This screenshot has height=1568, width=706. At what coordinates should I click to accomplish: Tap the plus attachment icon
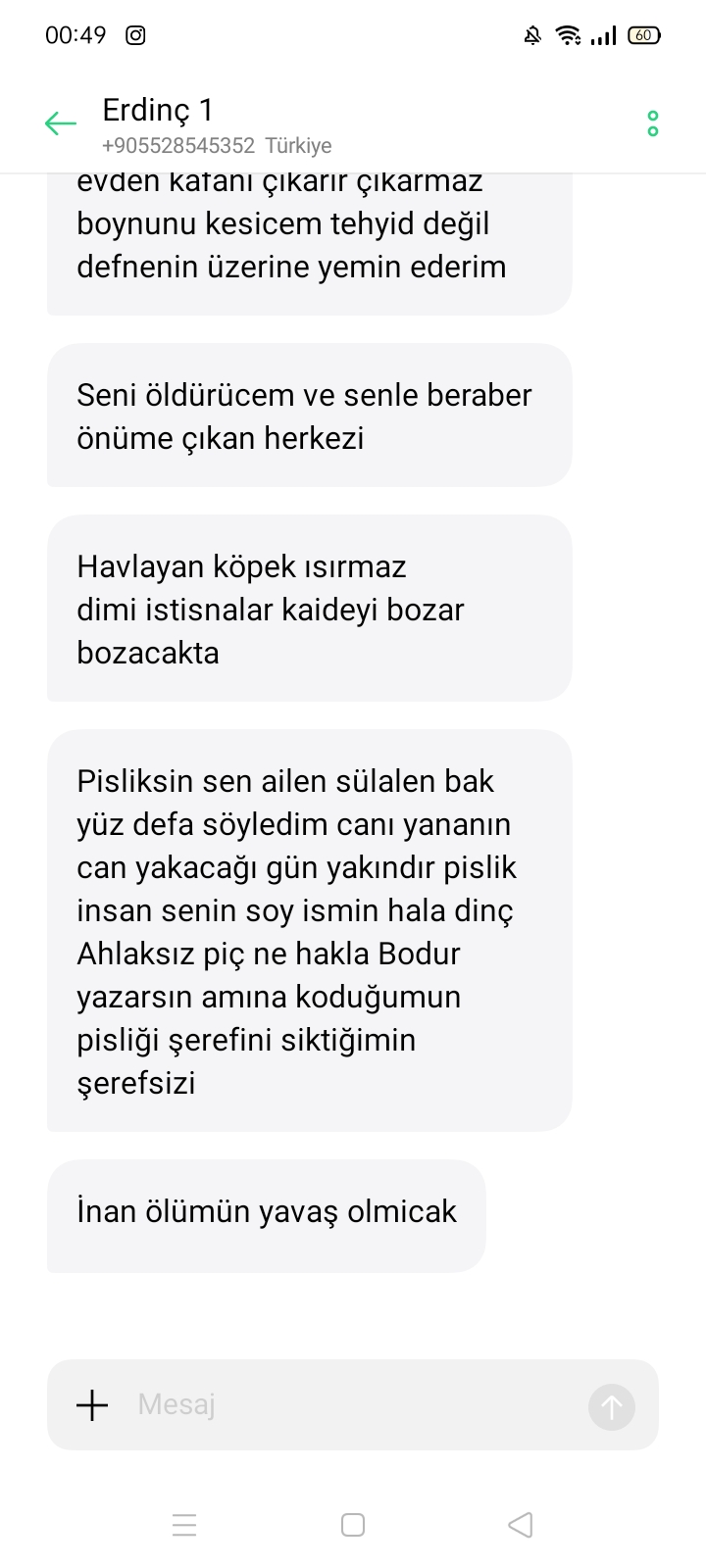click(92, 1405)
